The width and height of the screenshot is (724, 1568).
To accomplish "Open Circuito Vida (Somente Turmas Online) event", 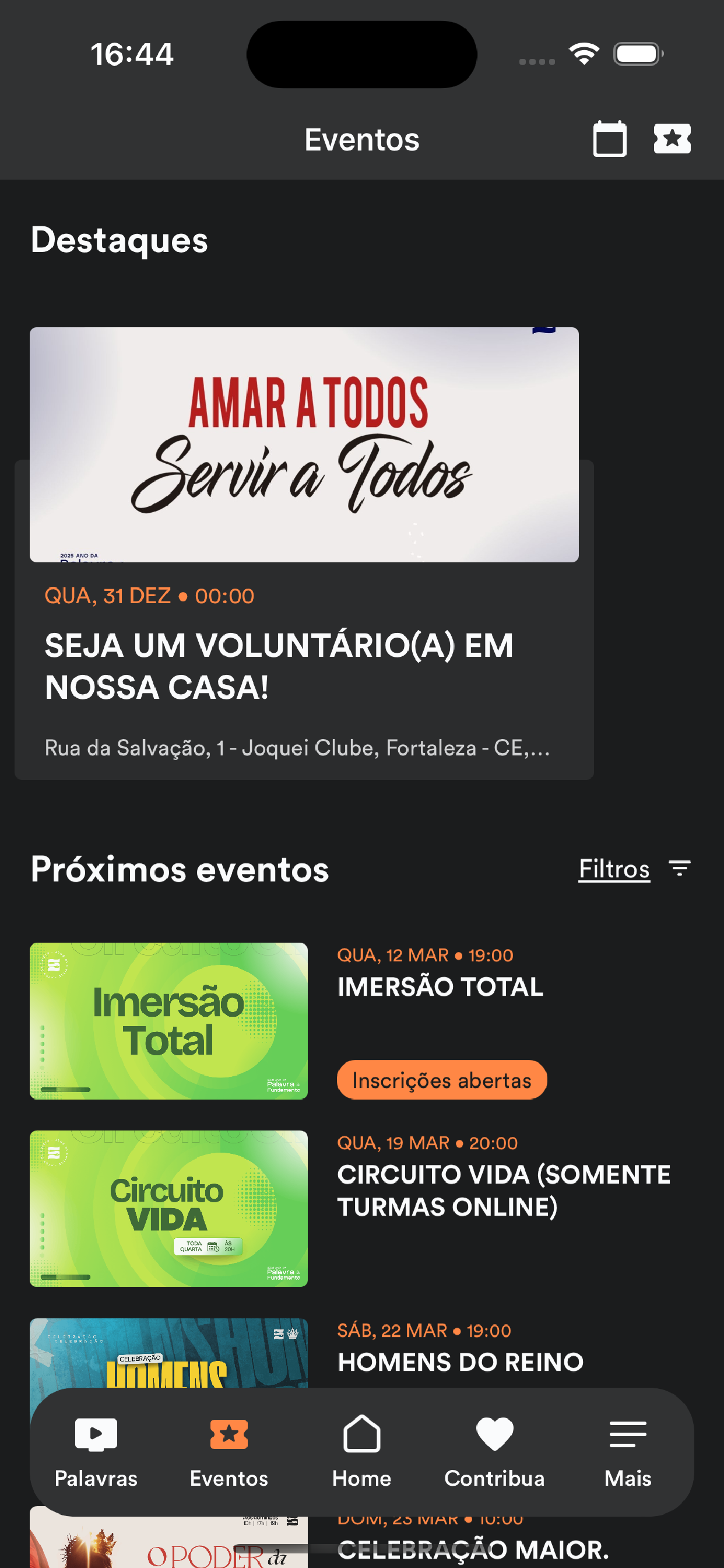I will (361, 1208).
